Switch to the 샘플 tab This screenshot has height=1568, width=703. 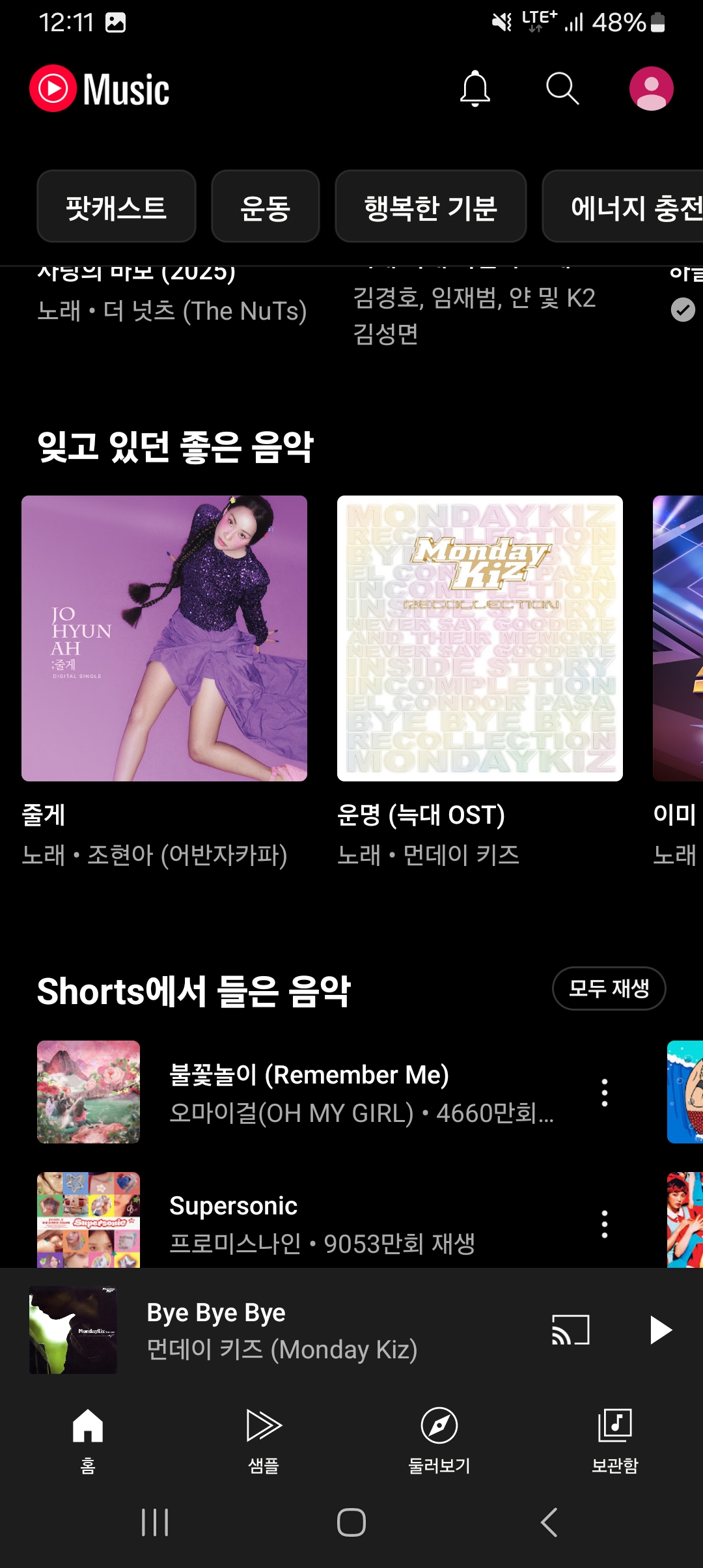[x=264, y=1440]
